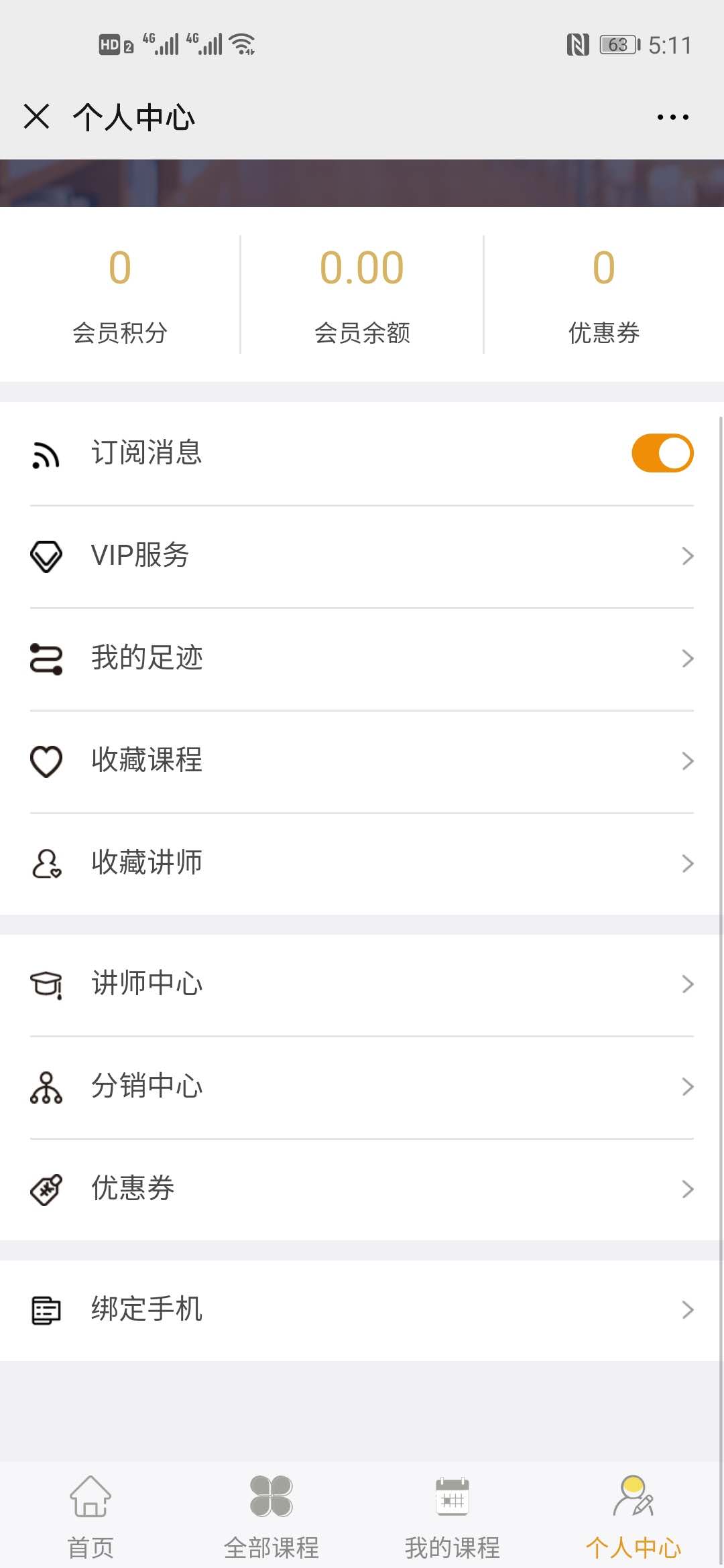Screen dimensions: 724x1568
Task: View 会员积分 points balance
Action: coord(120,295)
